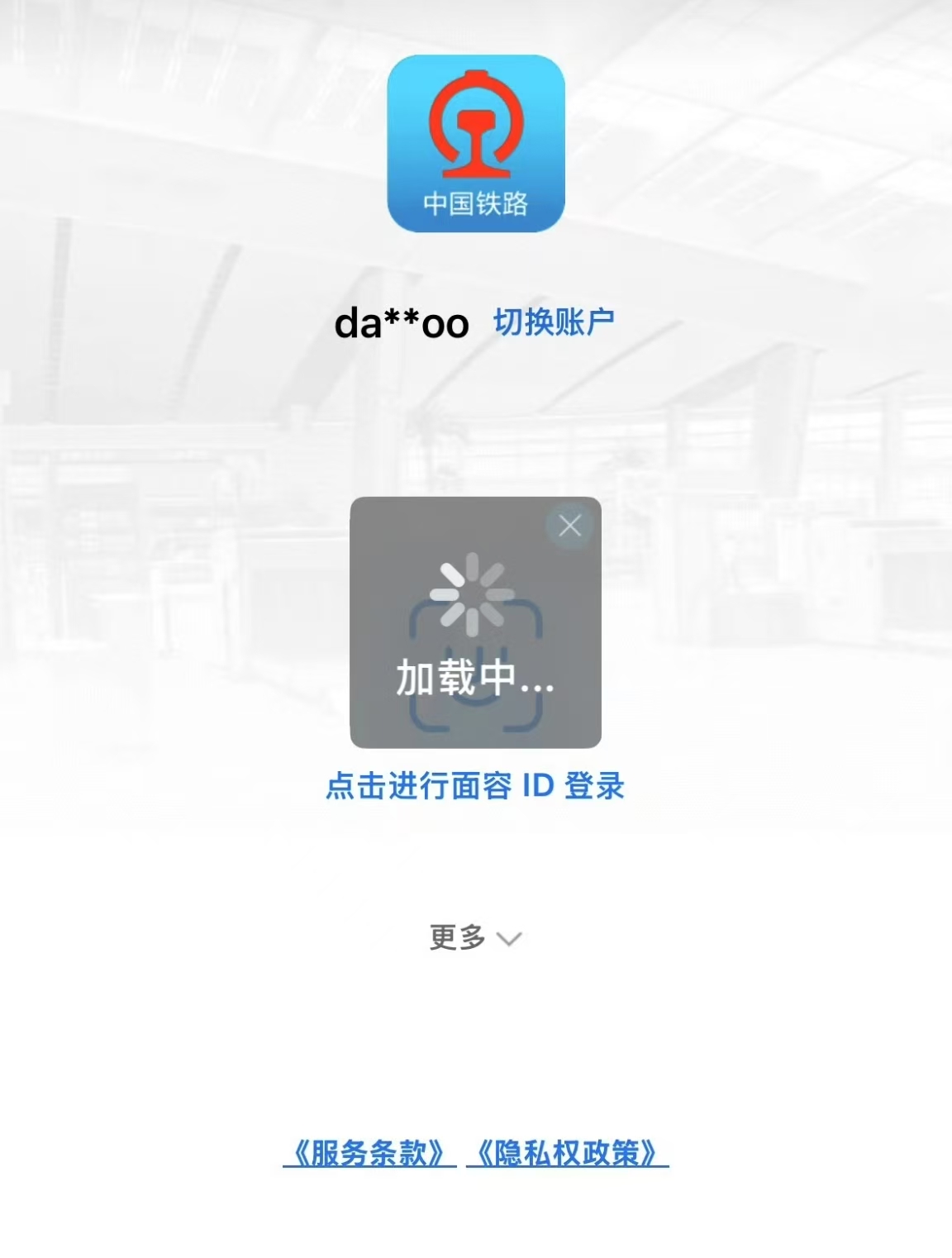
Task: Tap 切换账户 to switch account
Action: (554, 322)
